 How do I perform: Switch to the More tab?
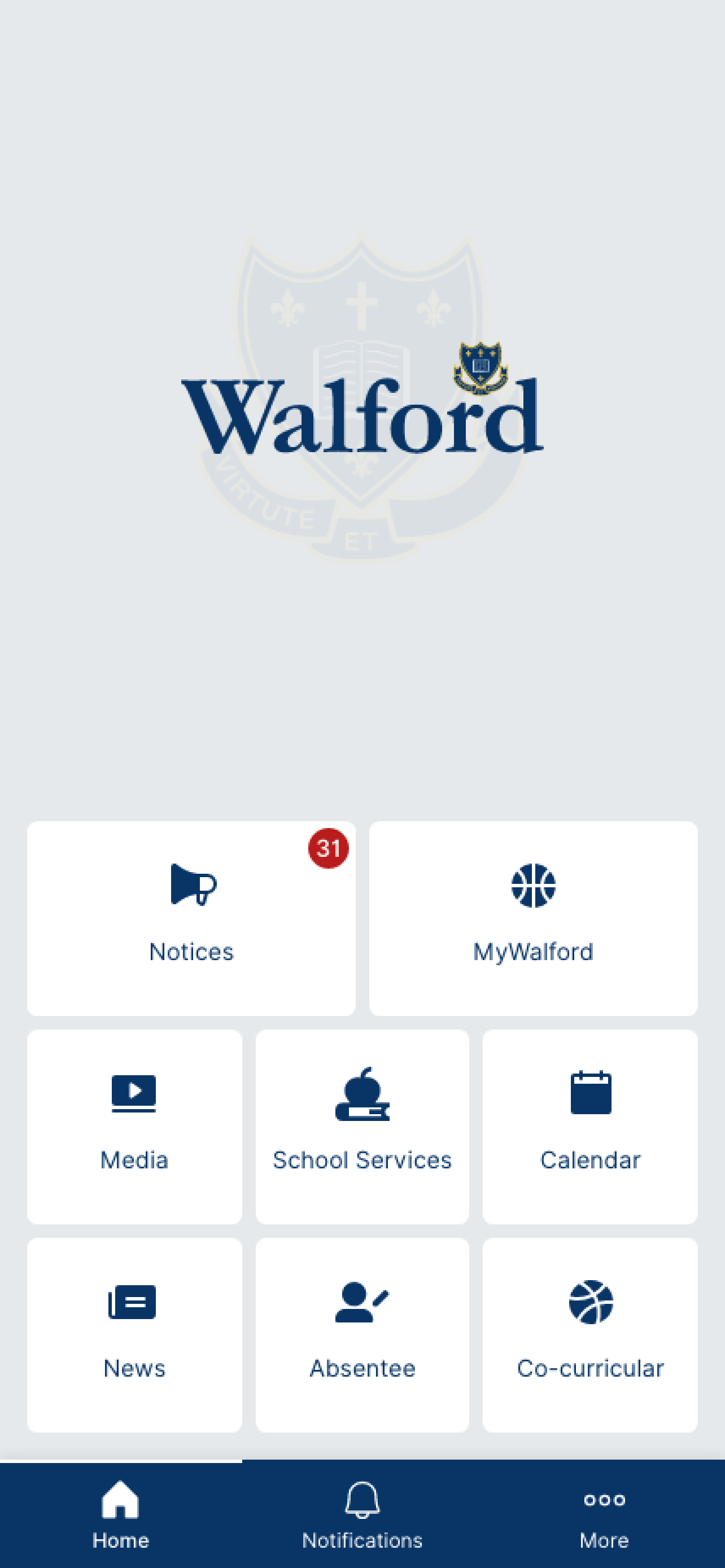click(x=604, y=1516)
